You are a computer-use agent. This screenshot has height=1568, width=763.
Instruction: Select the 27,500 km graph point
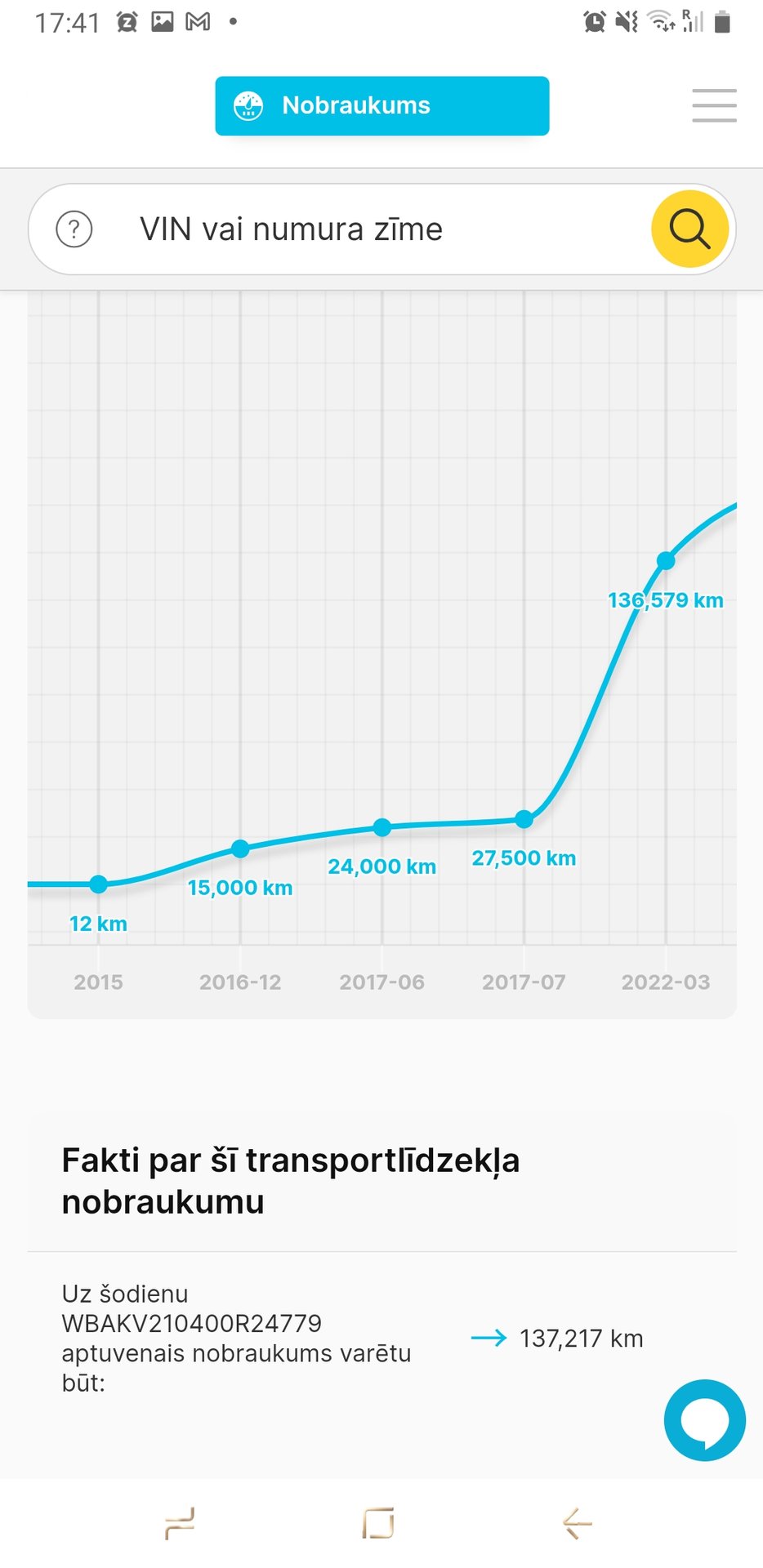point(524,819)
